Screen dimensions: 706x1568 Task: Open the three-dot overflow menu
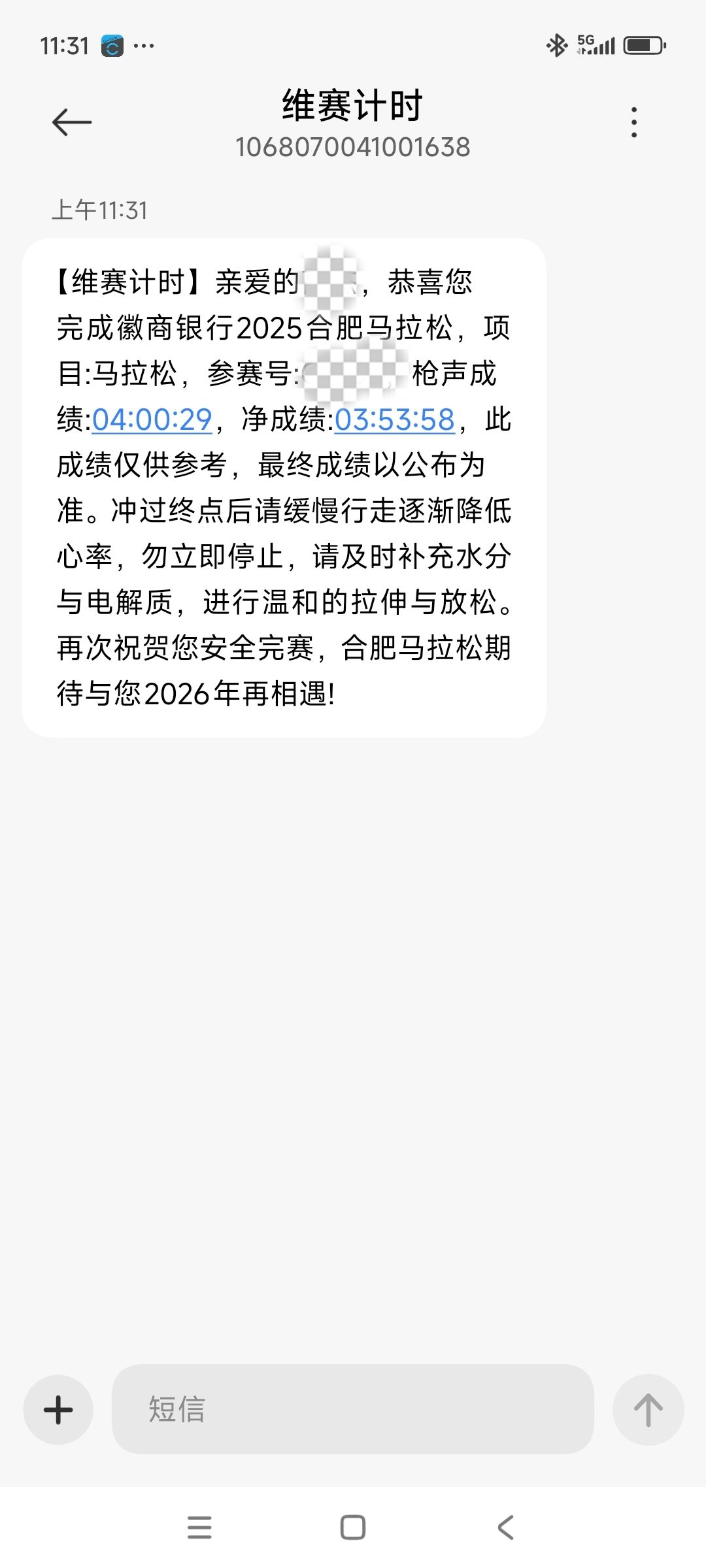click(x=633, y=122)
